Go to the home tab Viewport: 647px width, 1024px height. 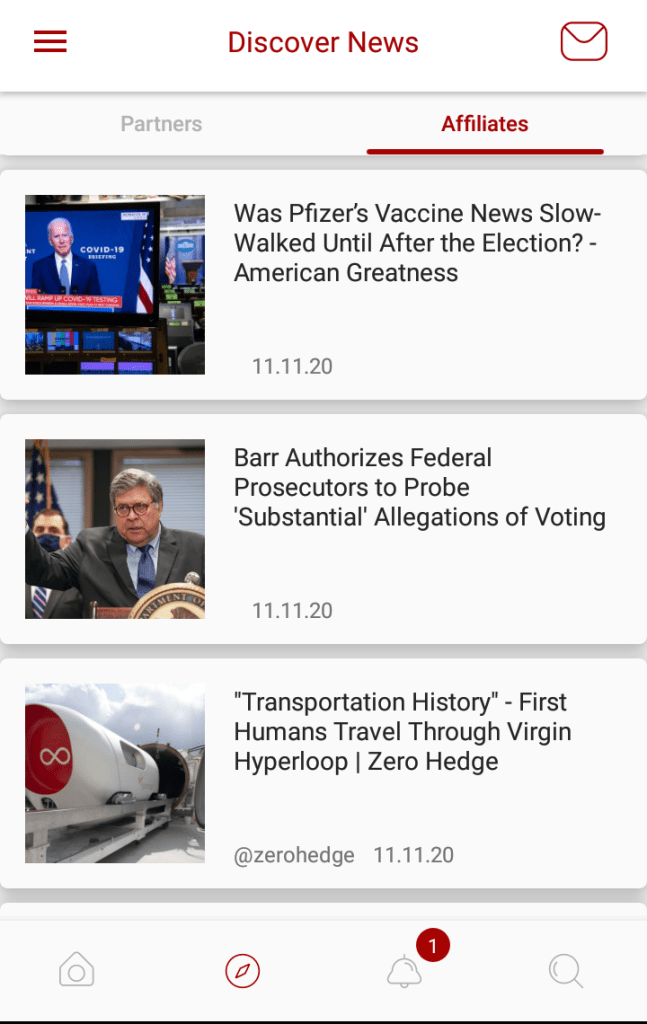(77, 970)
